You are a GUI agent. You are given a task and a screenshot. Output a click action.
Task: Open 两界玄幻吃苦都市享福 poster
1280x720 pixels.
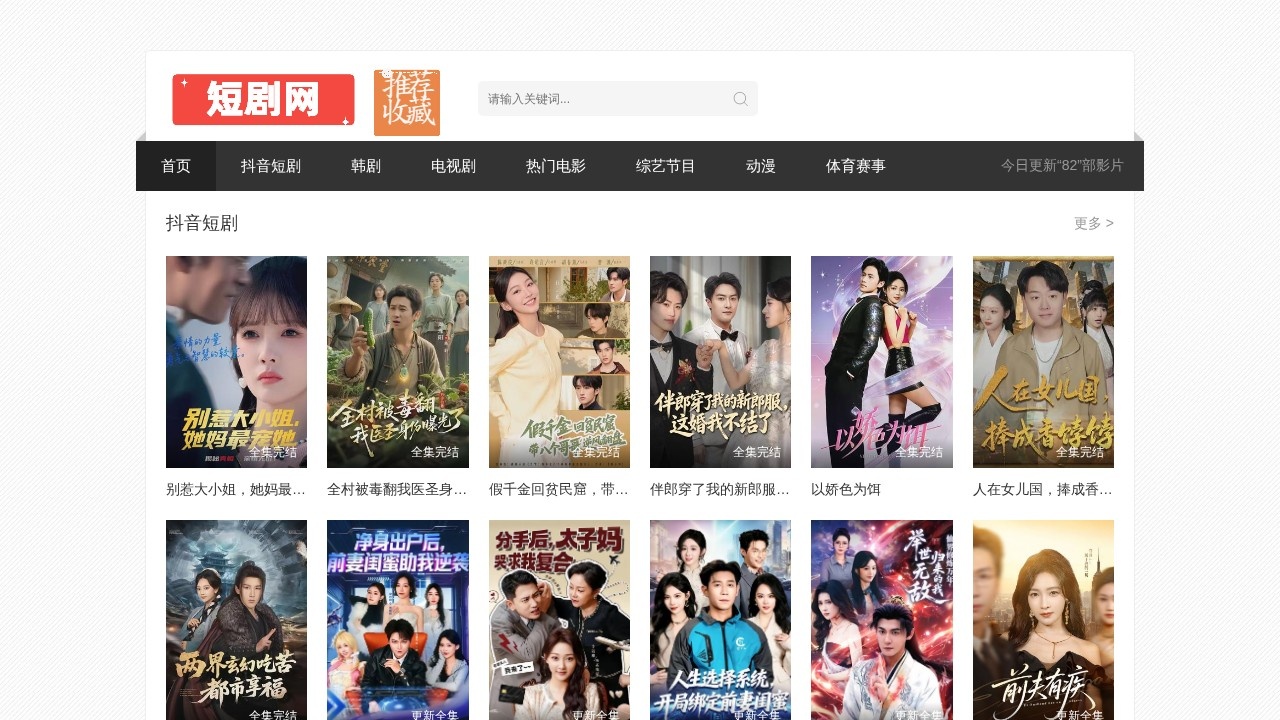click(x=236, y=620)
